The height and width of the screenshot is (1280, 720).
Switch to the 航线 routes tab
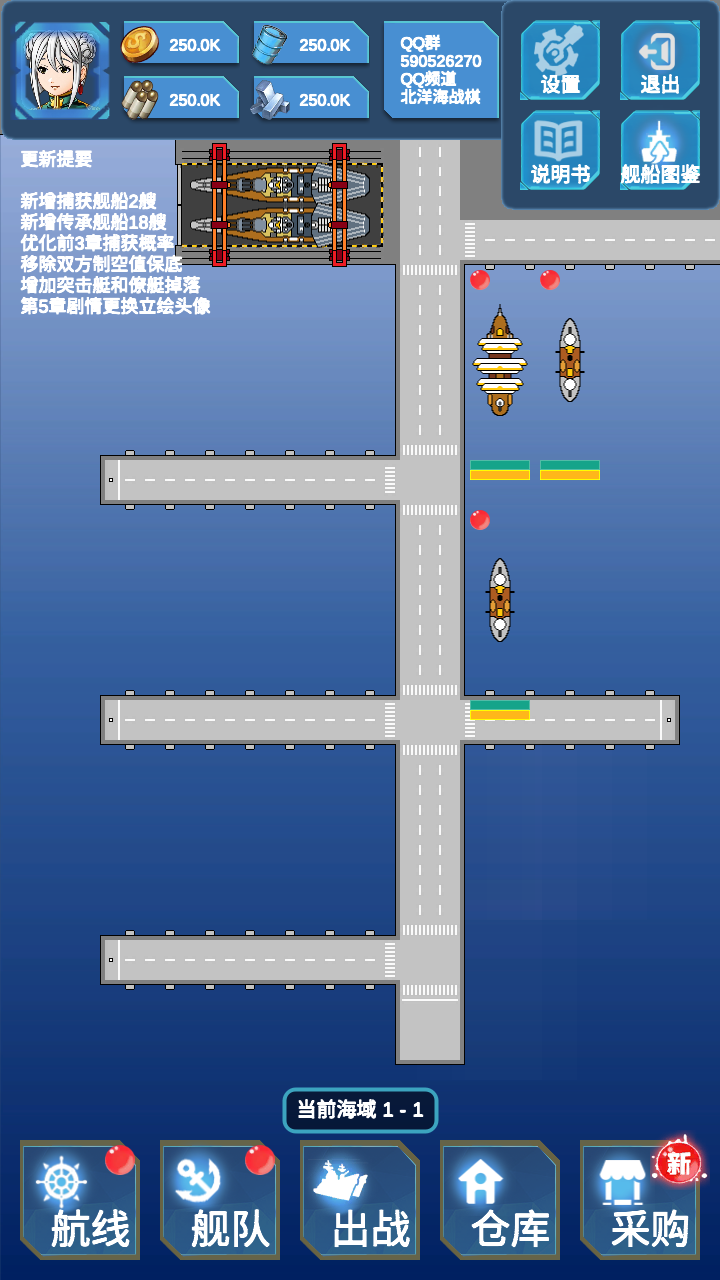80,1200
